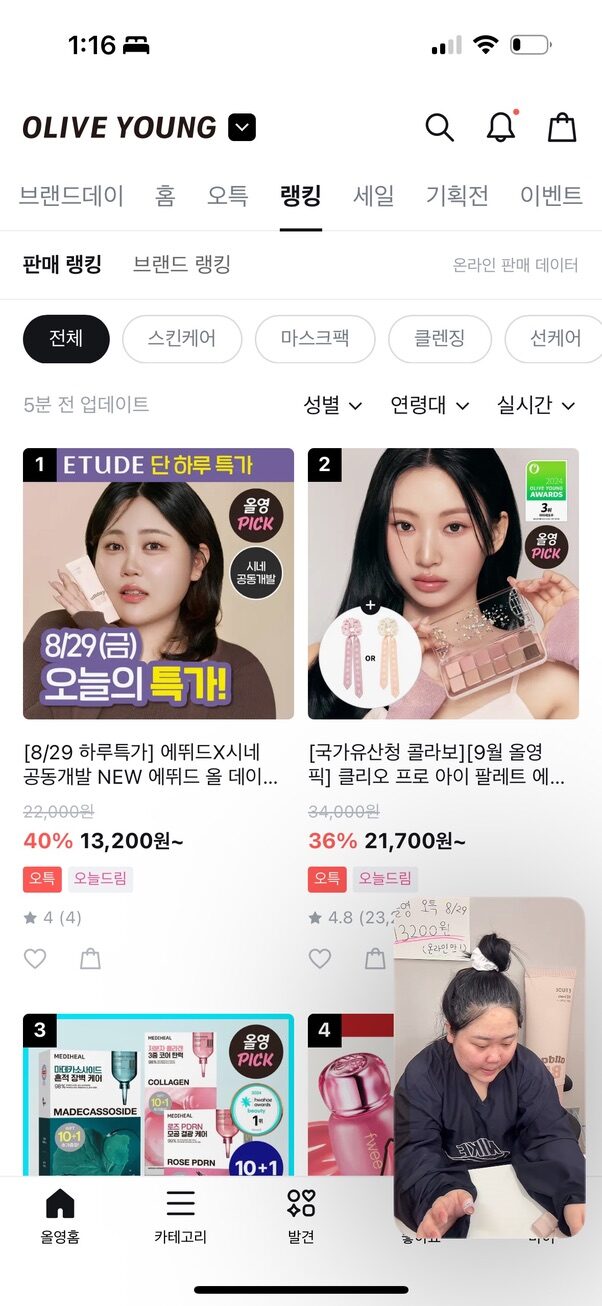
Task: Expand the 연령대 dropdown
Action: pyautogui.click(x=429, y=405)
